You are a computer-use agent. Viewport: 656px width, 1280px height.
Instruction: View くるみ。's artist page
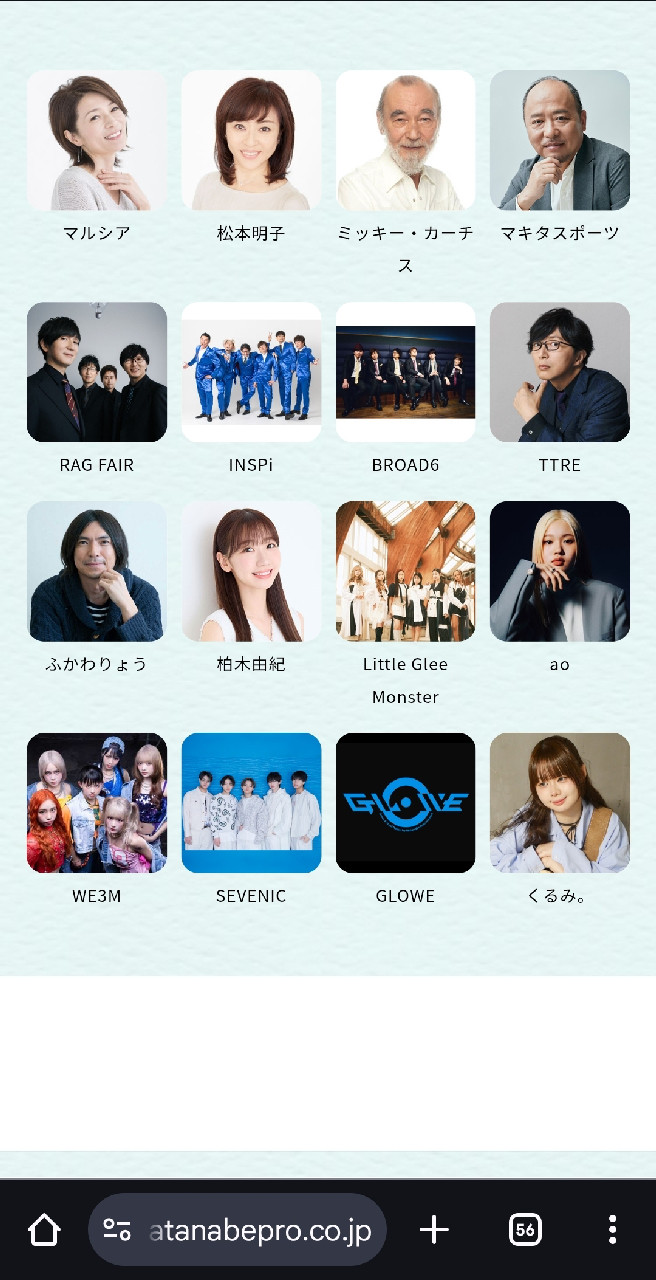pos(559,803)
